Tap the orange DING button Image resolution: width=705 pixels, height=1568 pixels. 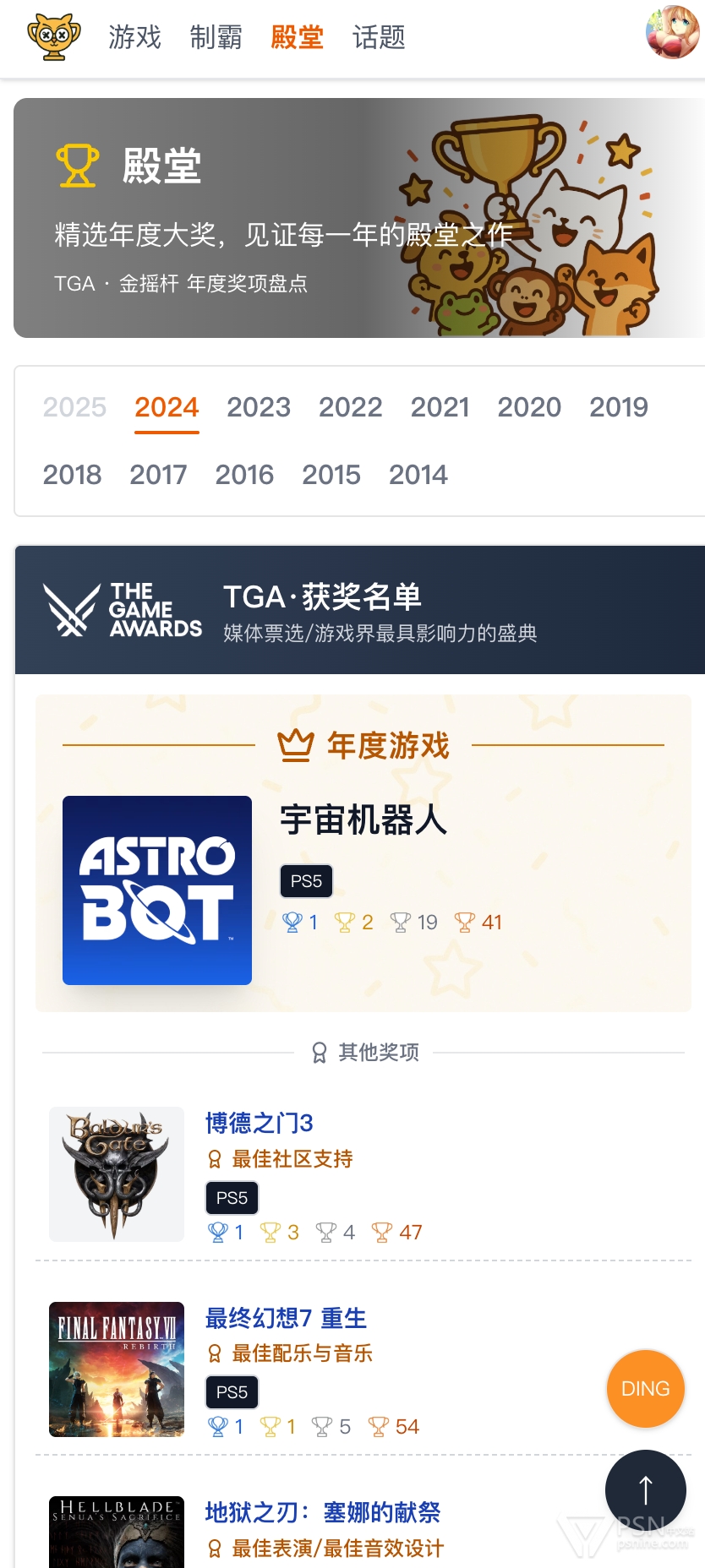pos(645,1389)
